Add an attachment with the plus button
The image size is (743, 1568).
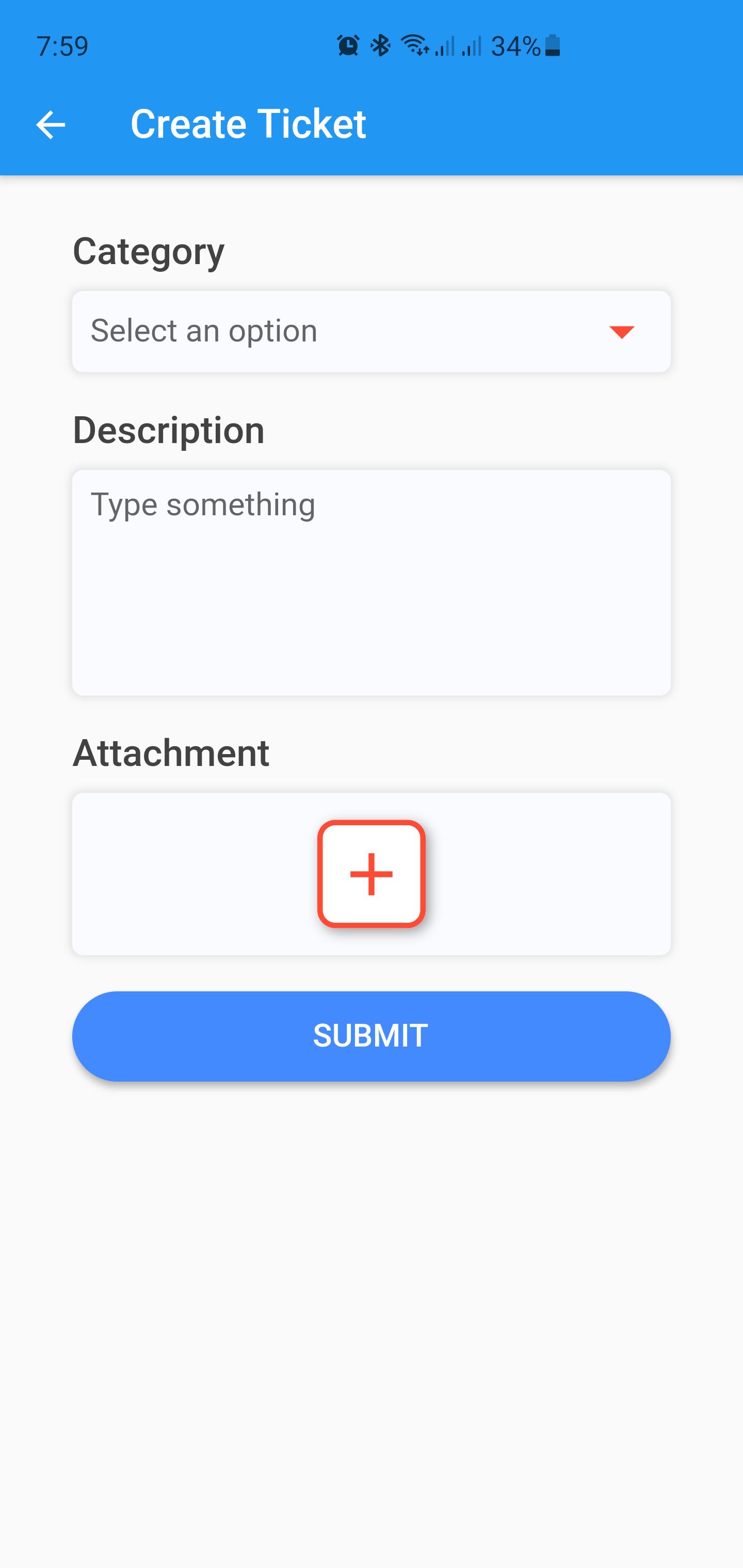(x=371, y=873)
